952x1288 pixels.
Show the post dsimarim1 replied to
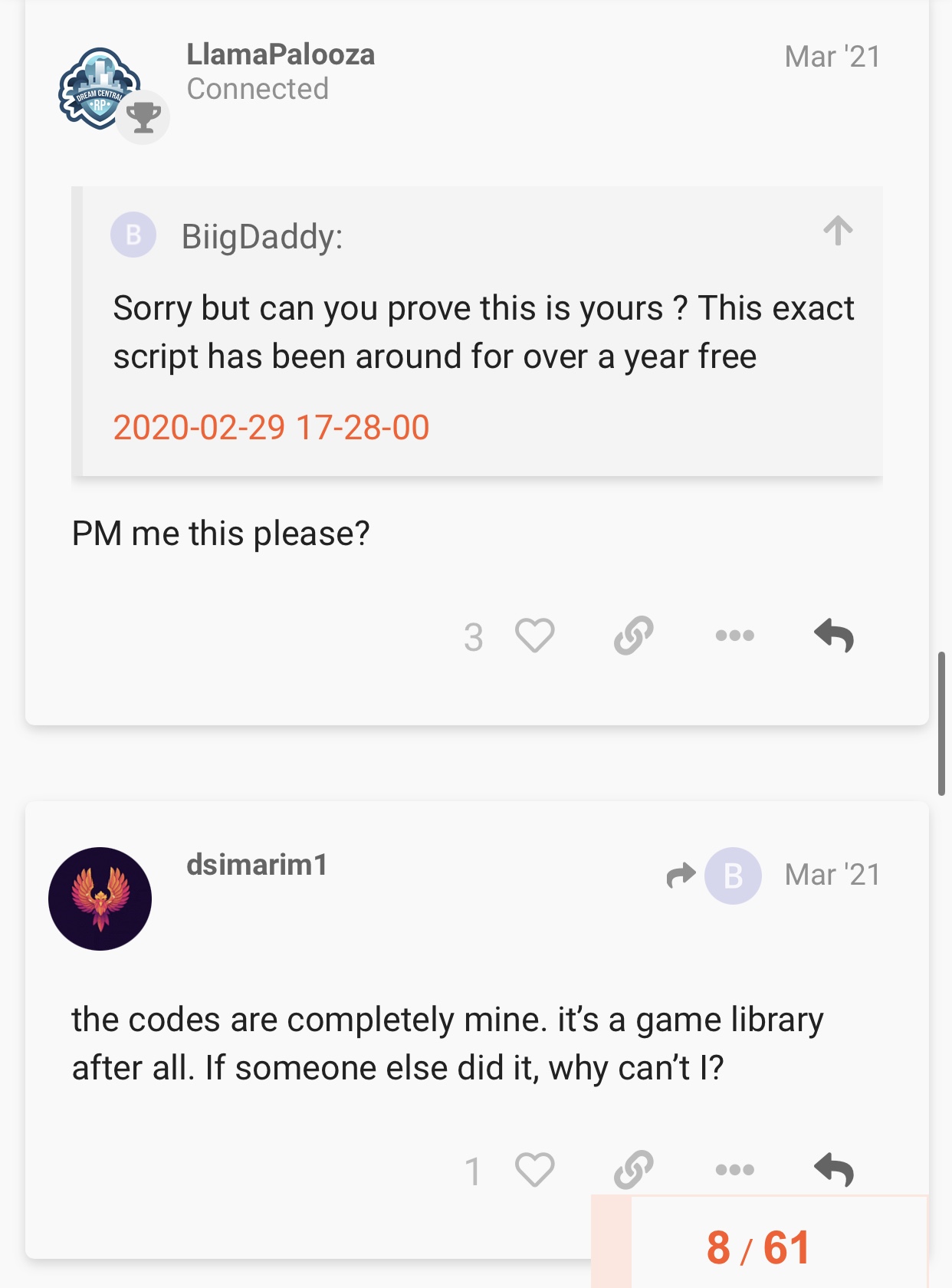pos(714,875)
